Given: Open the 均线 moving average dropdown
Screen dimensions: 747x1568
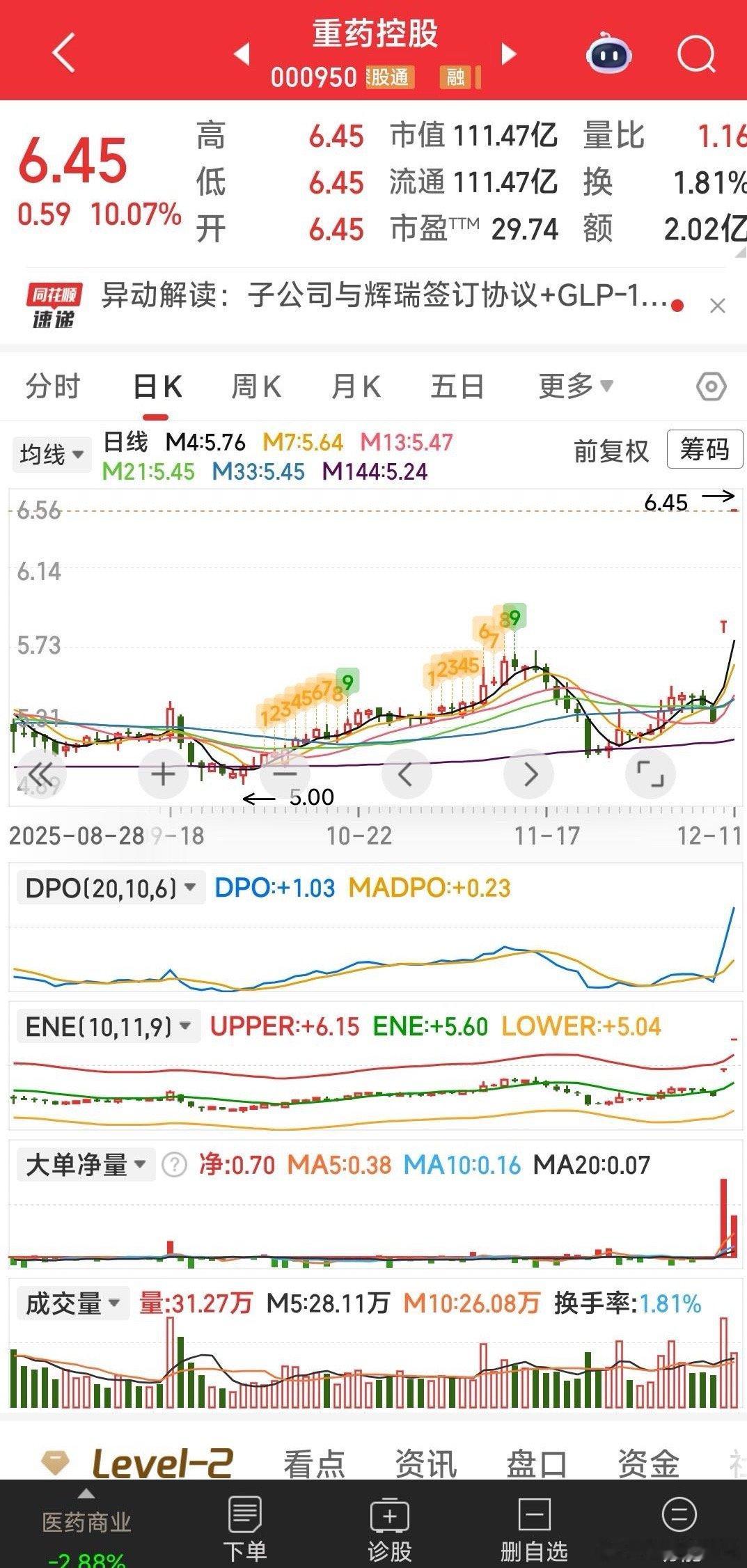Looking at the screenshot, I should click(x=51, y=453).
